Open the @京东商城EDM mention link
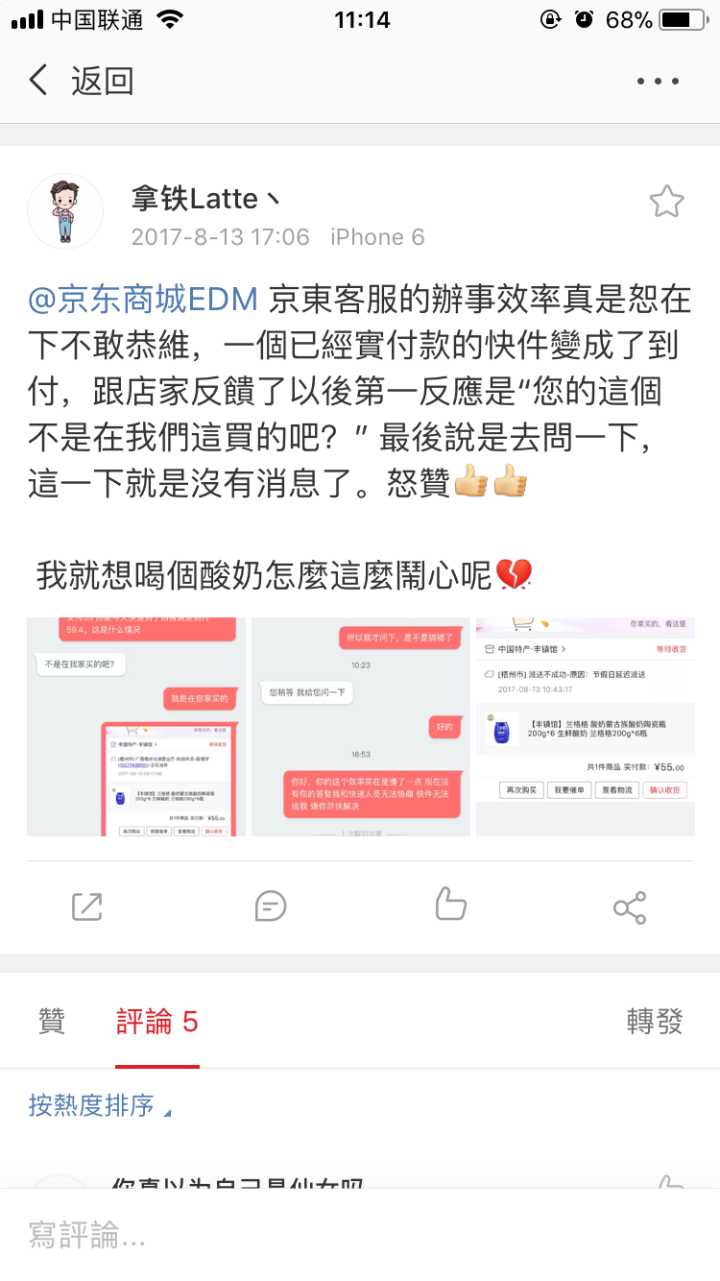 [x=144, y=298]
